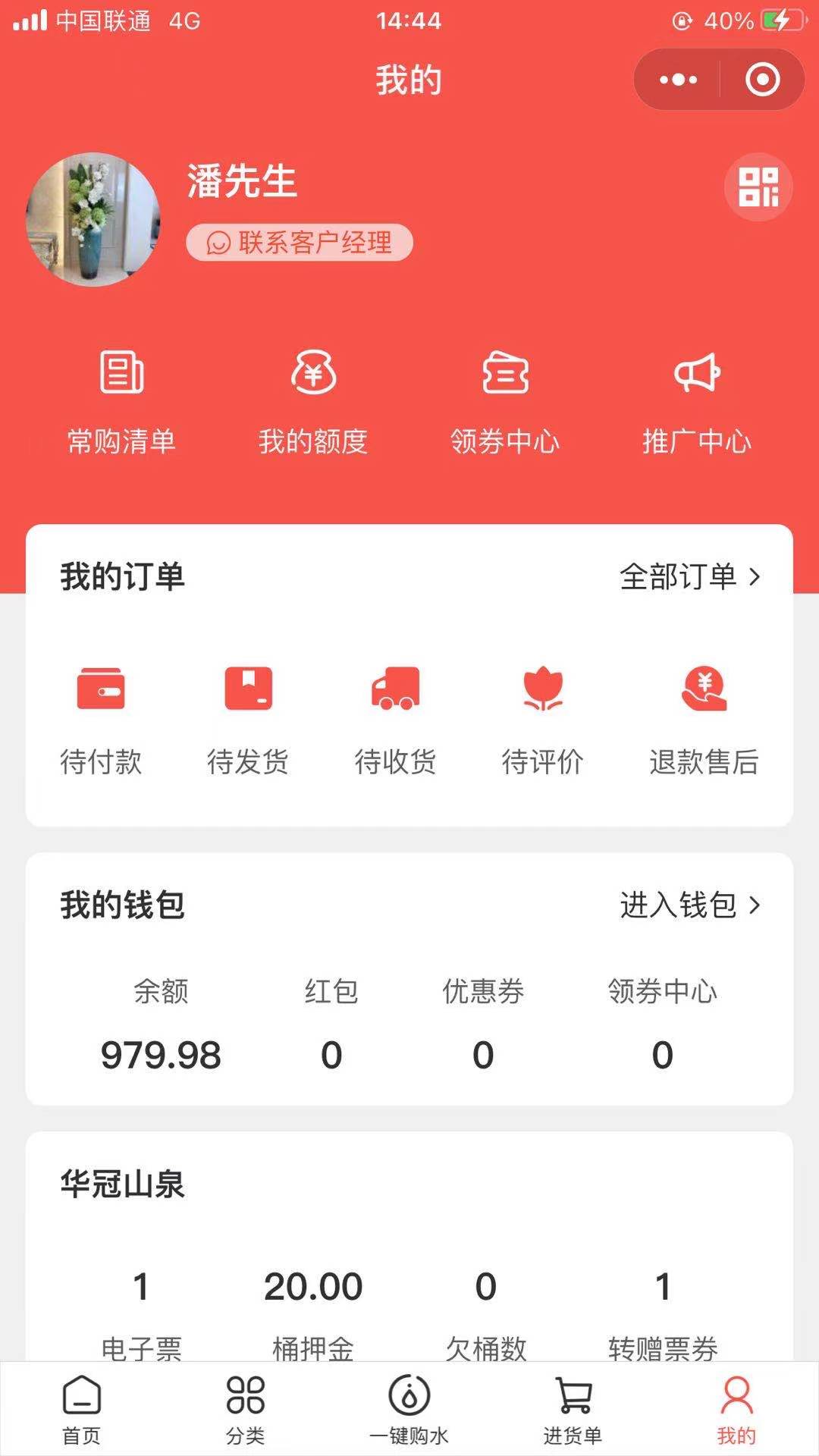Open 潘先生 profile avatar
Image resolution: width=819 pixels, height=1456 pixels.
pyautogui.click(x=93, y=220)
